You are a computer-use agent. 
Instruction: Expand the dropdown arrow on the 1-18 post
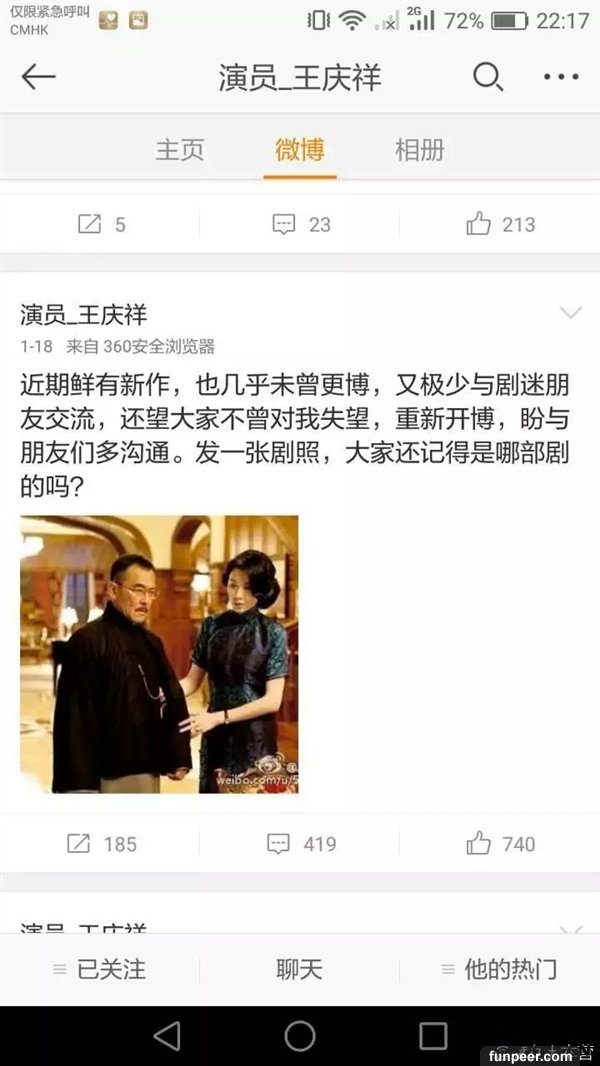(570, 314)
